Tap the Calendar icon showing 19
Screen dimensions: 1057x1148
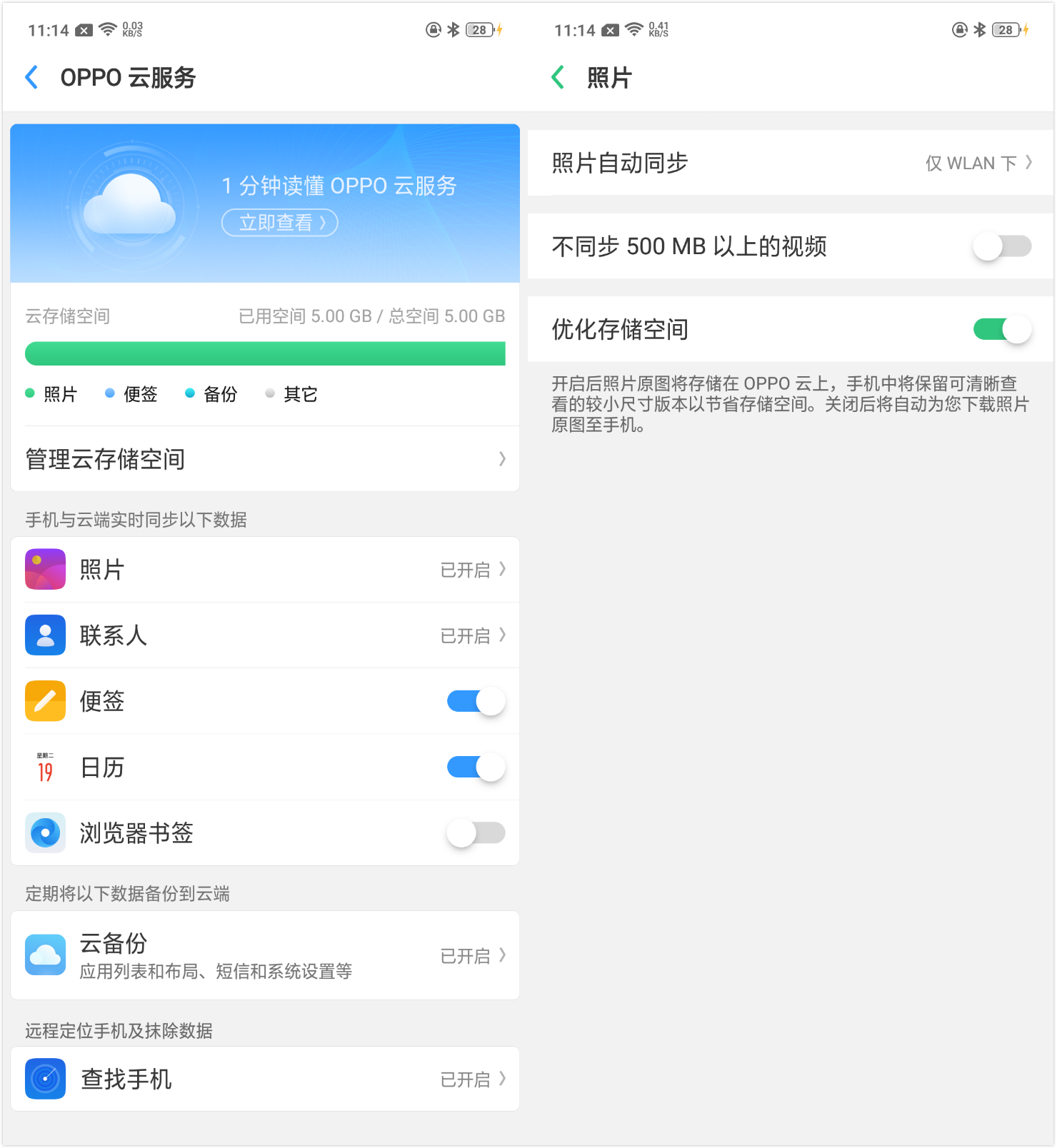coord(45,767)
